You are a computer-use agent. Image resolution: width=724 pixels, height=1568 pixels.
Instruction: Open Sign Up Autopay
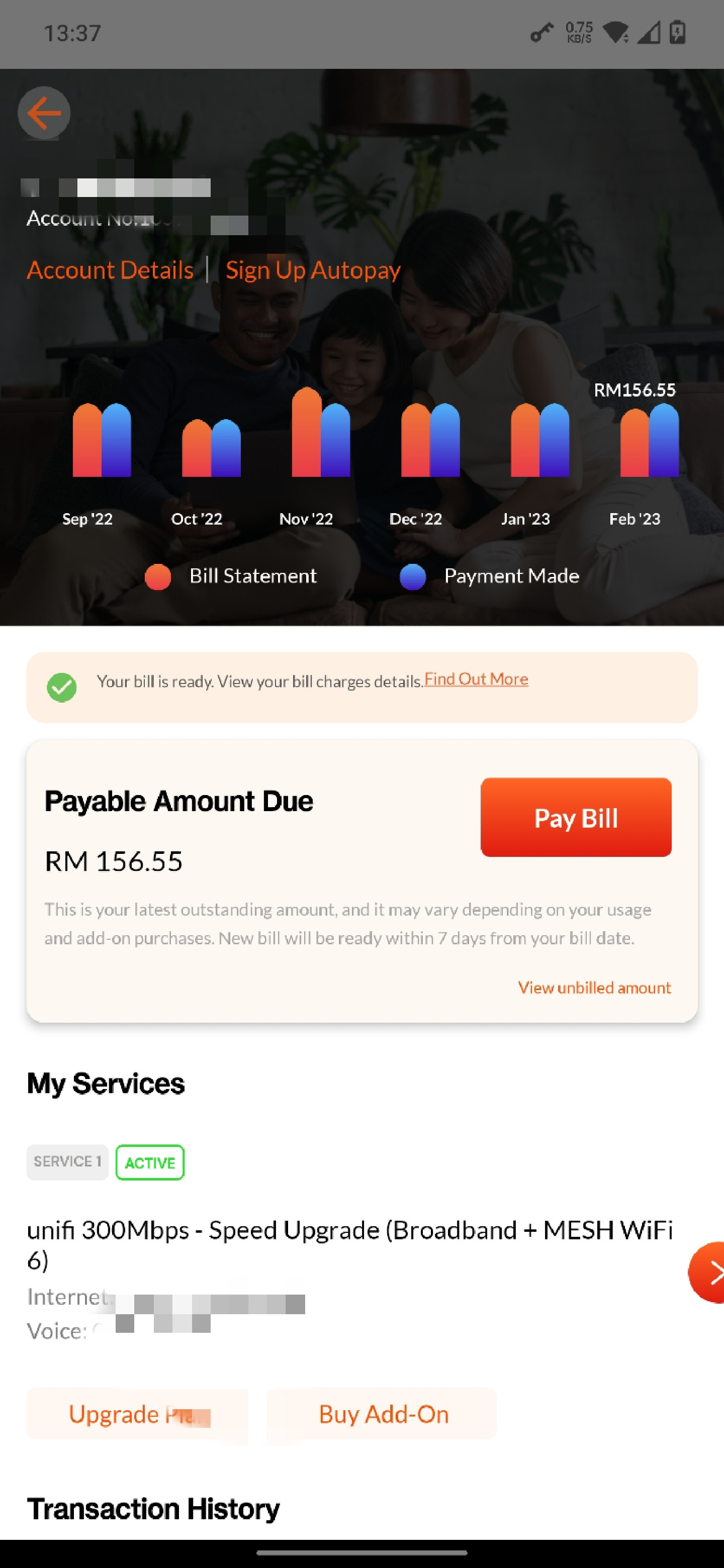pos(313,270)
